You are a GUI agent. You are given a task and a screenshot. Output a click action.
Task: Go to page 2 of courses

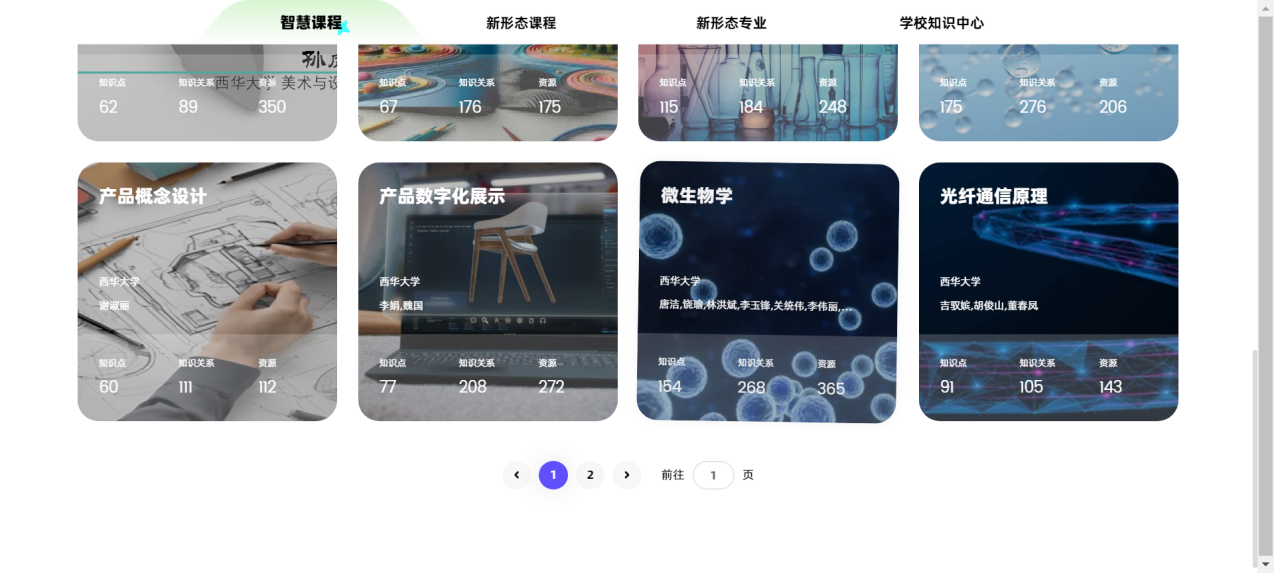pyautogui.click(x=590, y=475)
